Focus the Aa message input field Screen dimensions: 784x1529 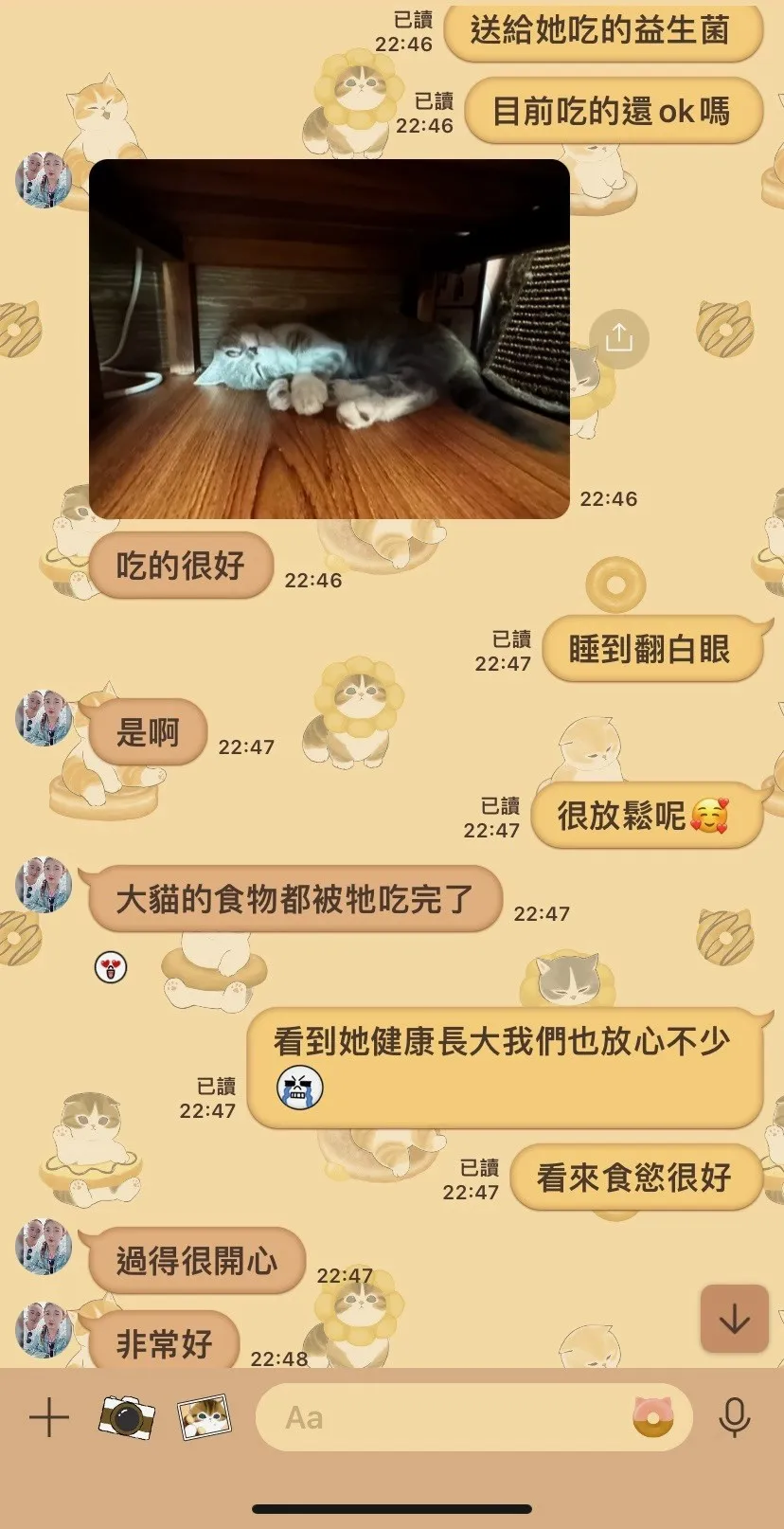pos(445,1418)
